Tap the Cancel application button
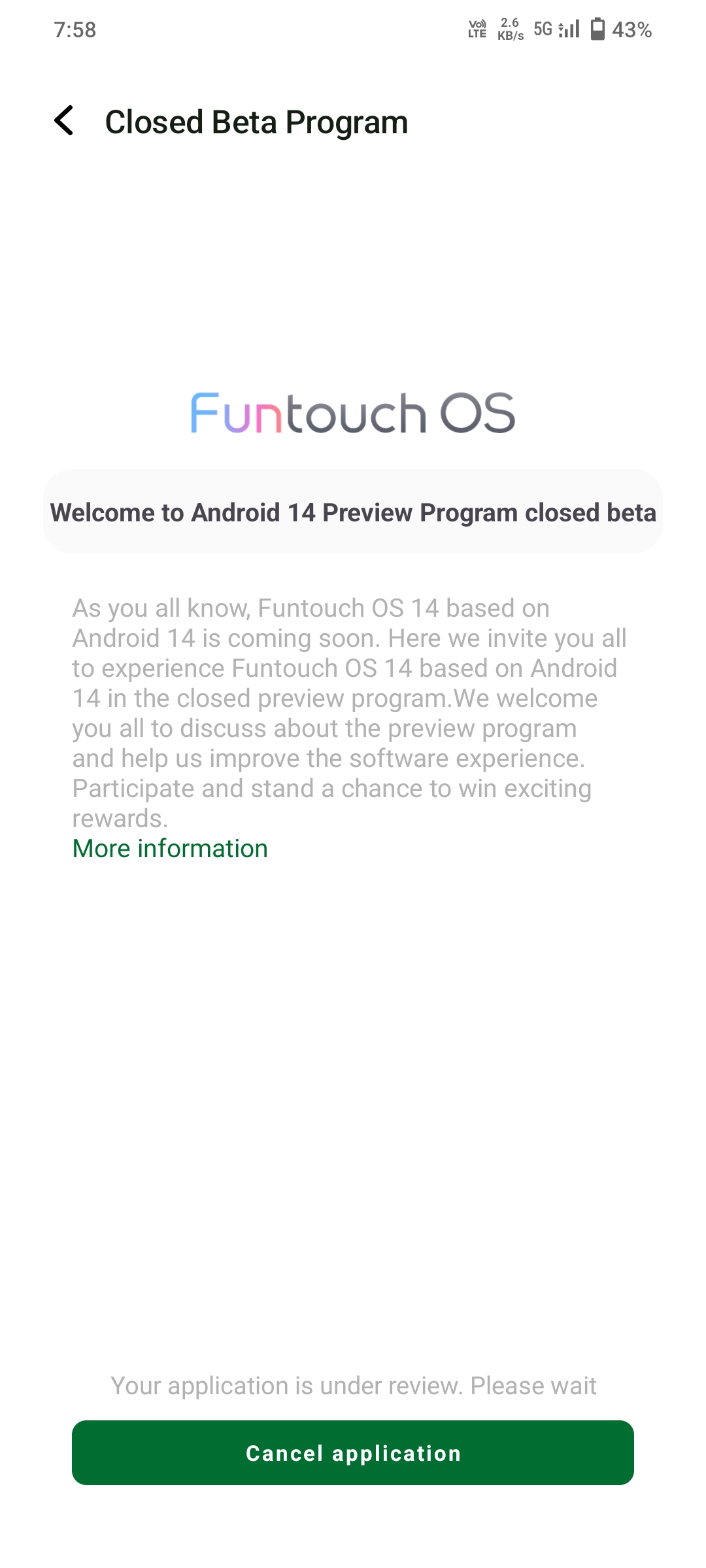 click(x=353, y=1453)
